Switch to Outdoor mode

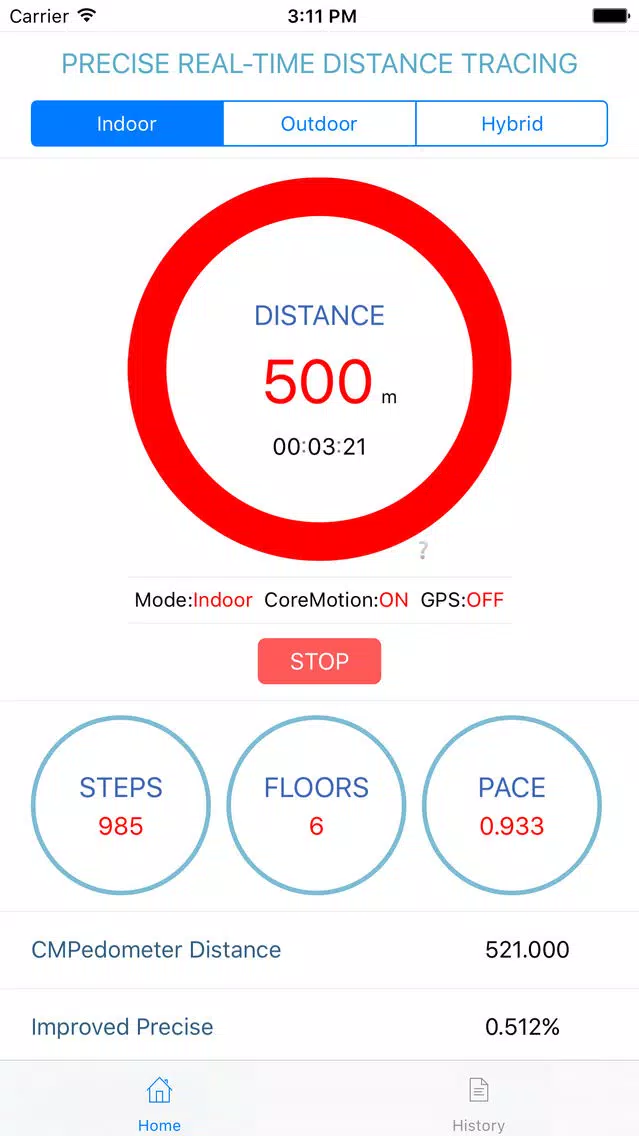tap(320, 123)
